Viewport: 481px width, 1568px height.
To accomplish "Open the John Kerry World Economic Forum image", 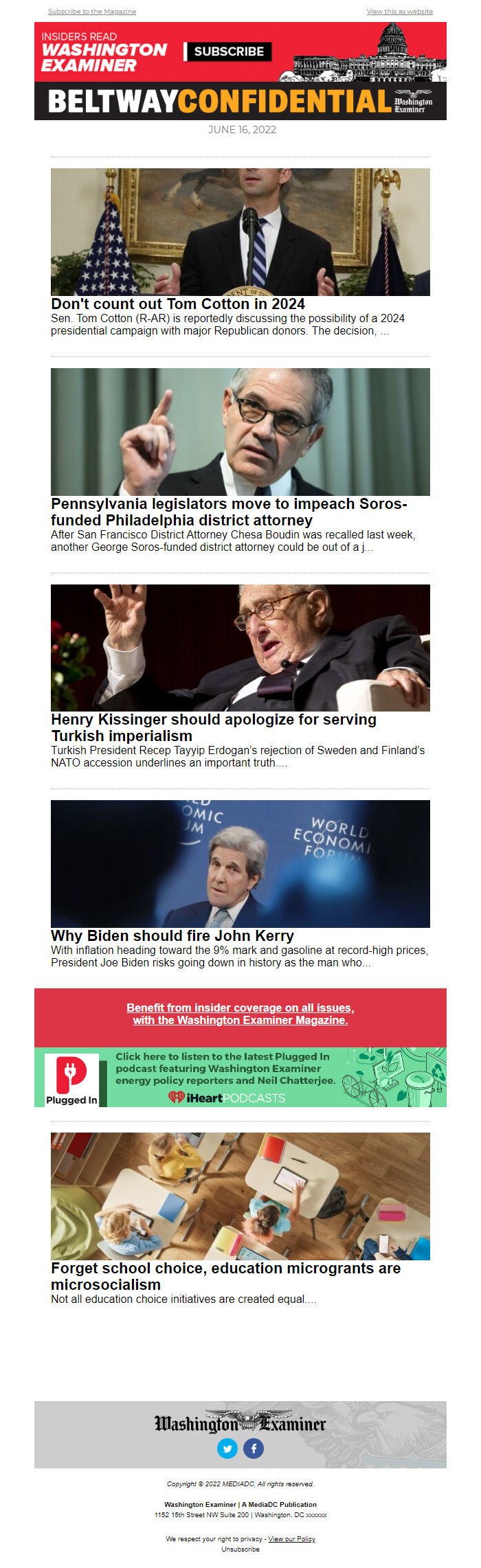I will 240,864.
